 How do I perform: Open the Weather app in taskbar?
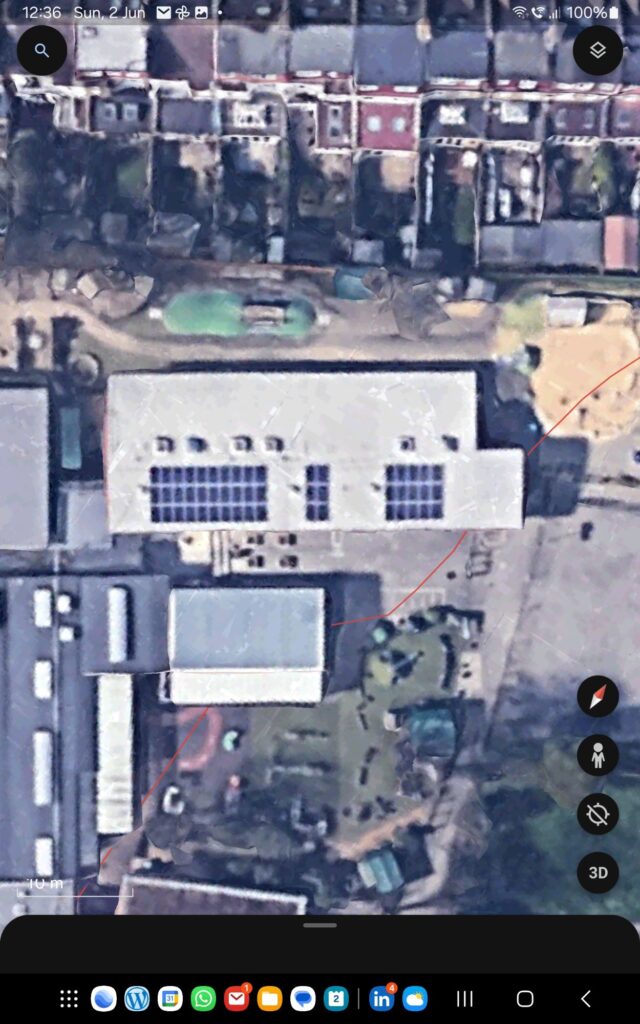pyautogui.click(x=415, y=998)
